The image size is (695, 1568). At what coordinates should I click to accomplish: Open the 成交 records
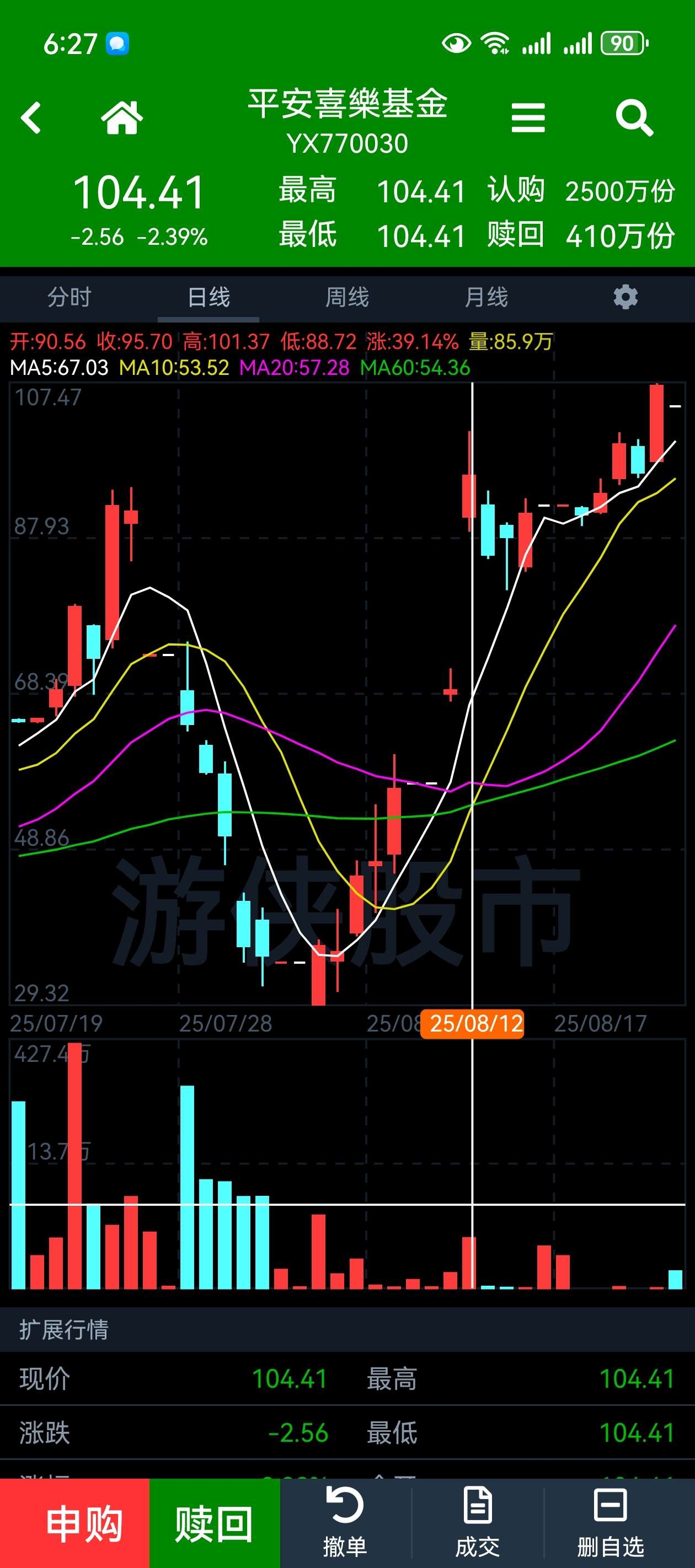click(478, 1522)
